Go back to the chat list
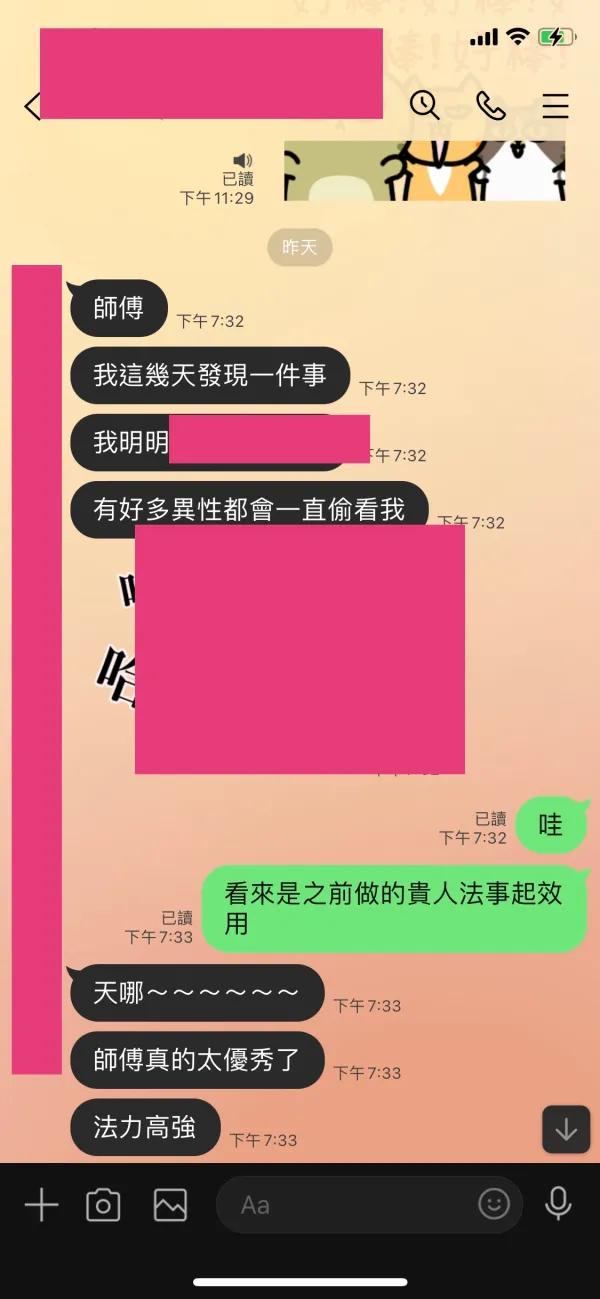Screen dimensions: 600x1299 click(31, 106)
